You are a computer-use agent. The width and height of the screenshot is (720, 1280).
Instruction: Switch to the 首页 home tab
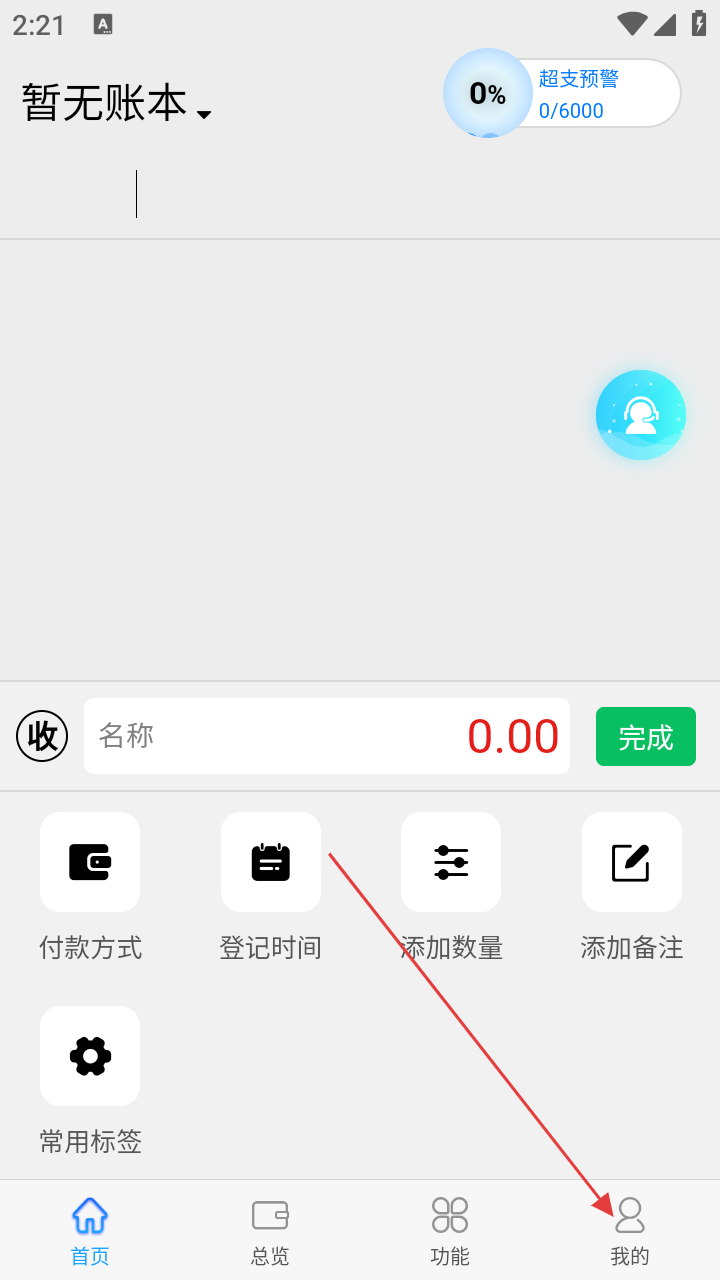coord(90,1231)
